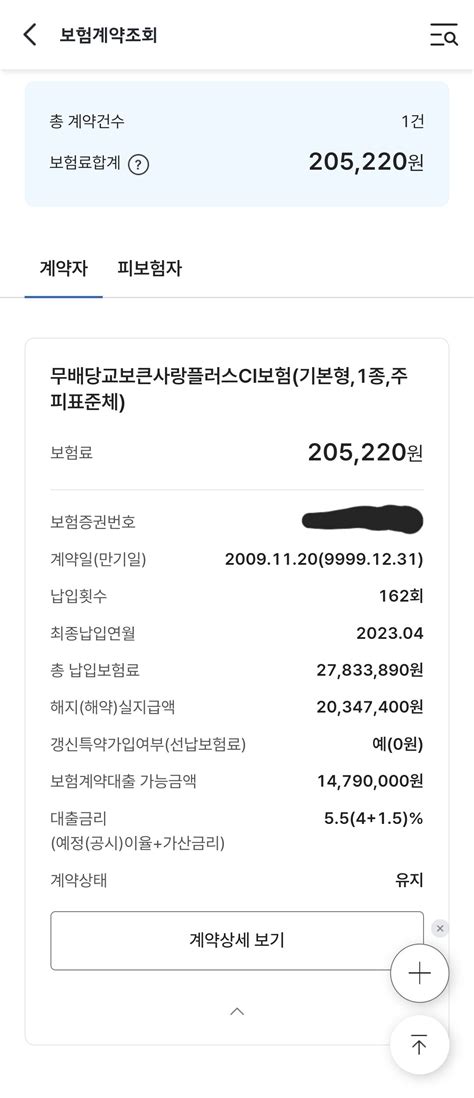
Task: Jump to top of page
Action: (x=419, y=1045)
